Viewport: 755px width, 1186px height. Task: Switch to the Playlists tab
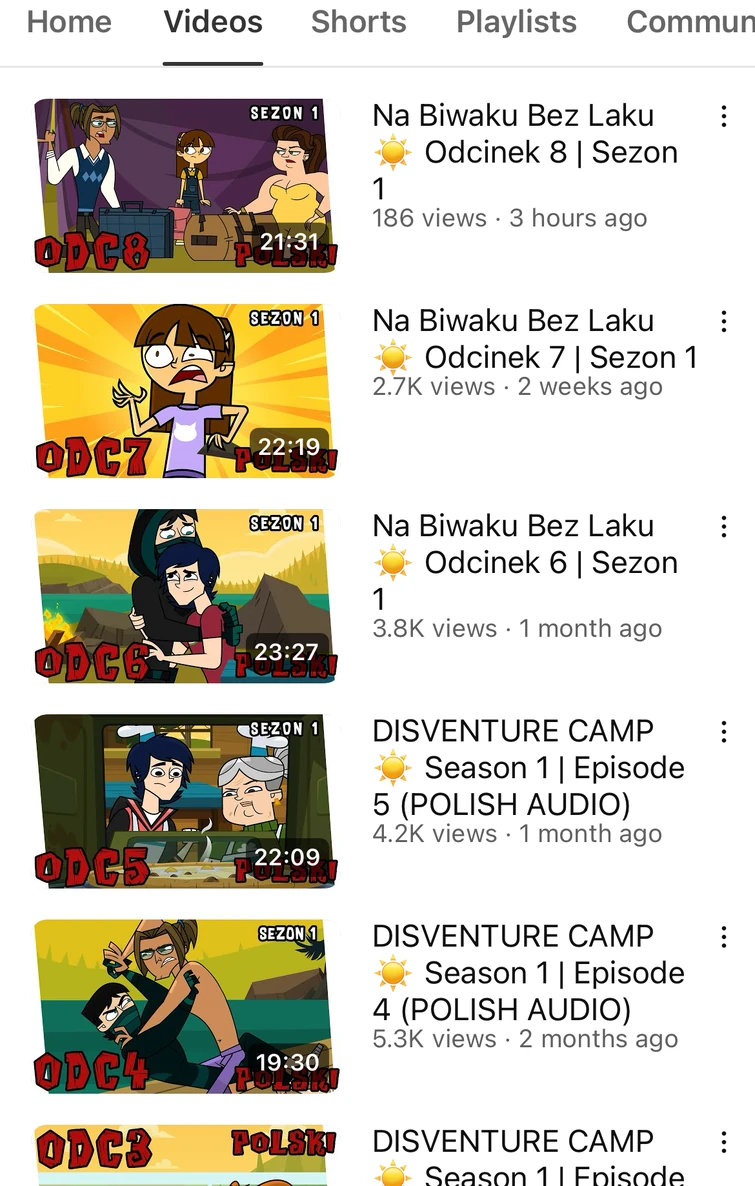pyautogui.click(x=516, y=22)
